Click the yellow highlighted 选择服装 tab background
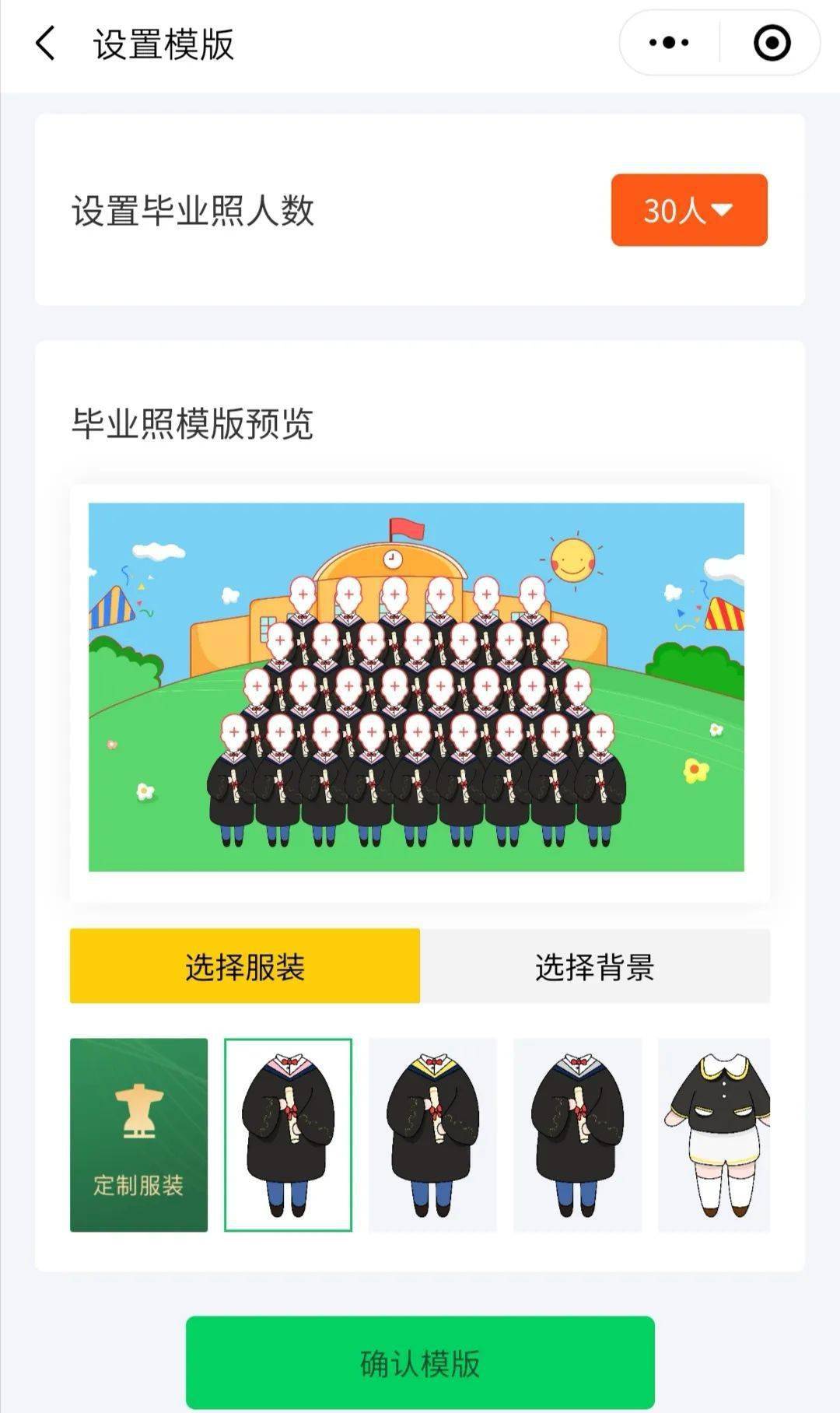This screenshot has width=840, height=1413. click(244, 966)
